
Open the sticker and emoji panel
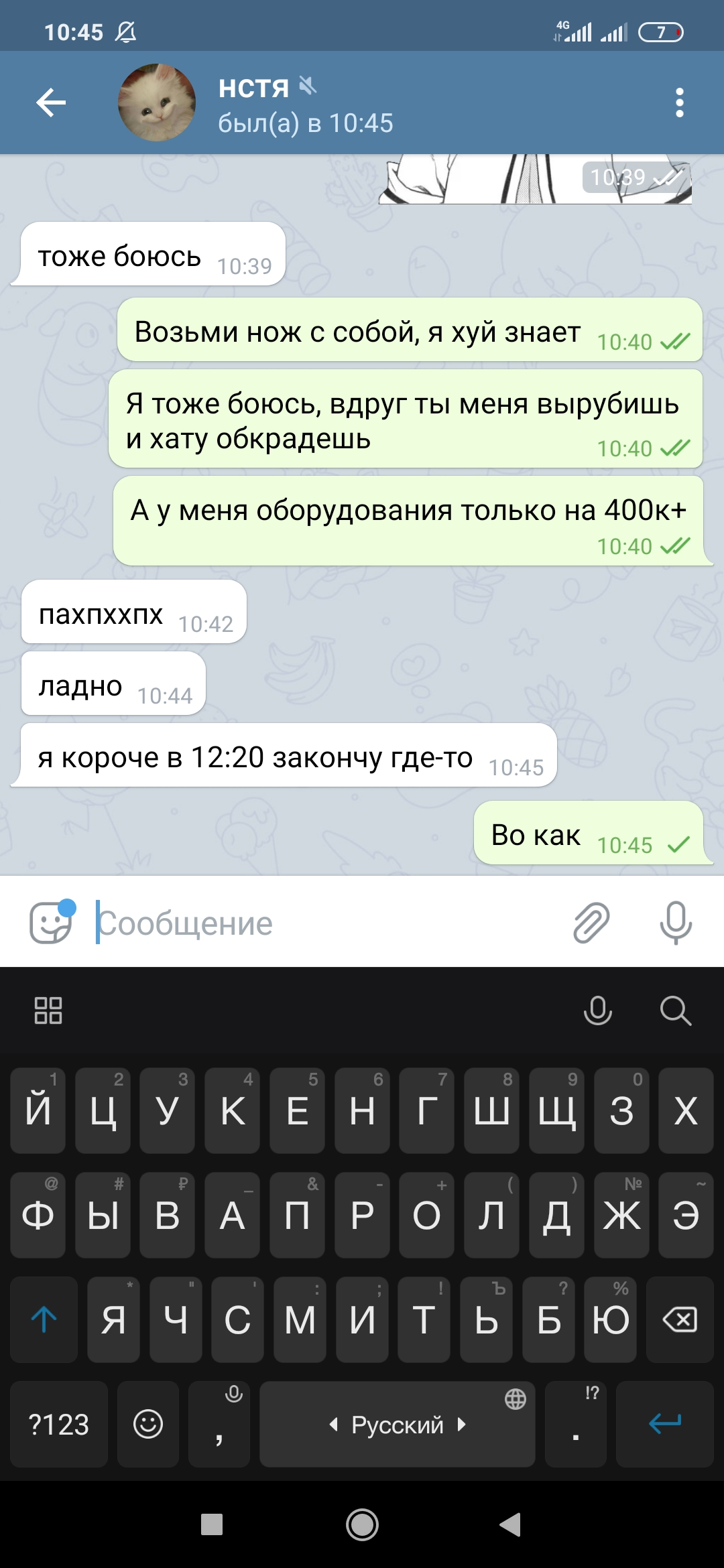(51, 923)
